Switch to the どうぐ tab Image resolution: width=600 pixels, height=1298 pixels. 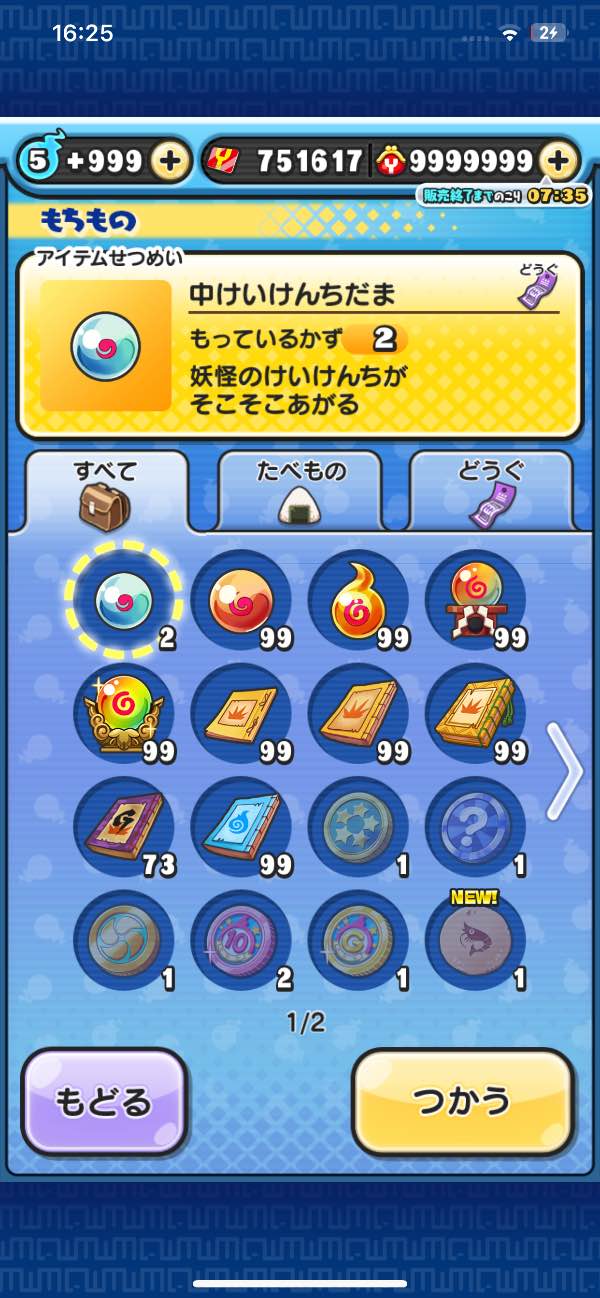tap(492, 490)
